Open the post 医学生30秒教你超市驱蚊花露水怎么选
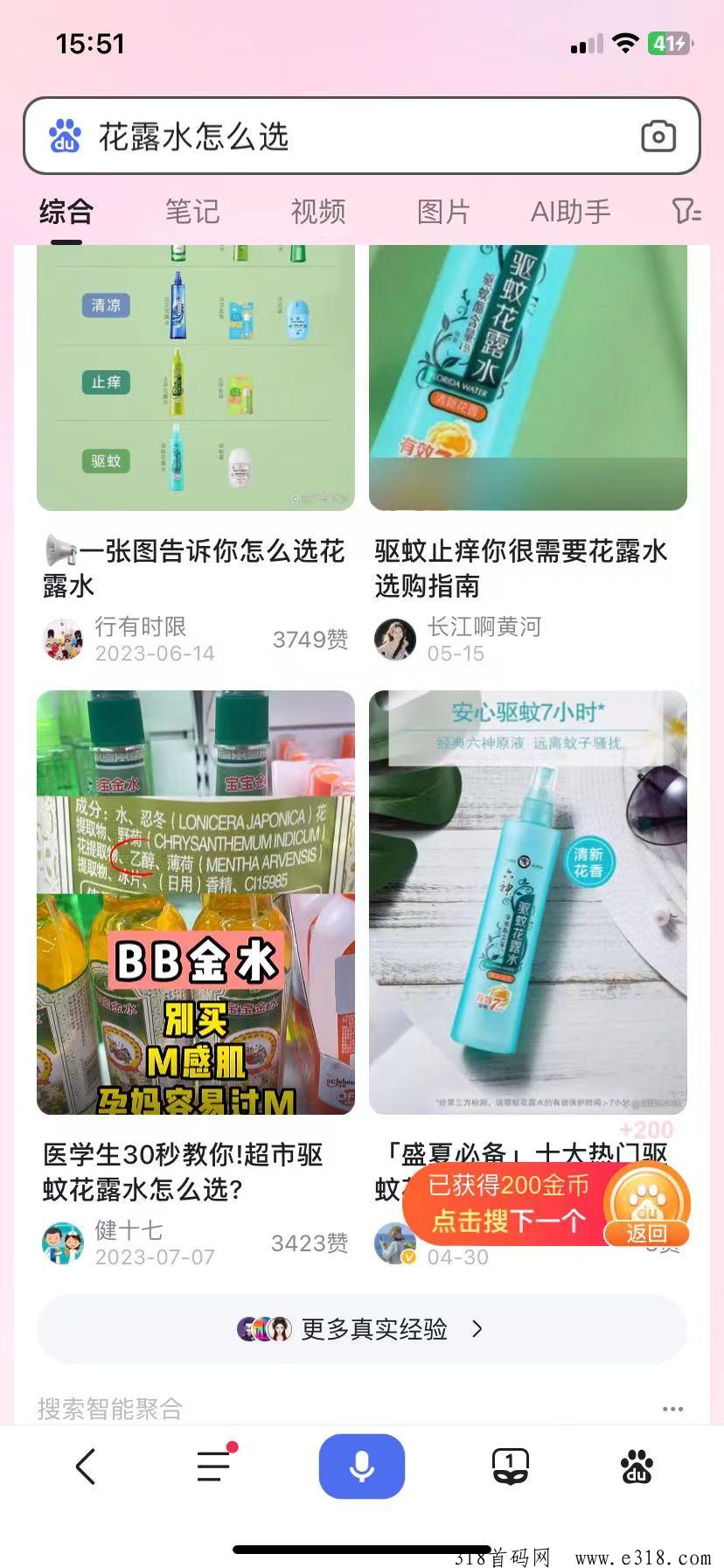Image resolution: width=724 pixels, height=1568 pixels. [184, 1172]
